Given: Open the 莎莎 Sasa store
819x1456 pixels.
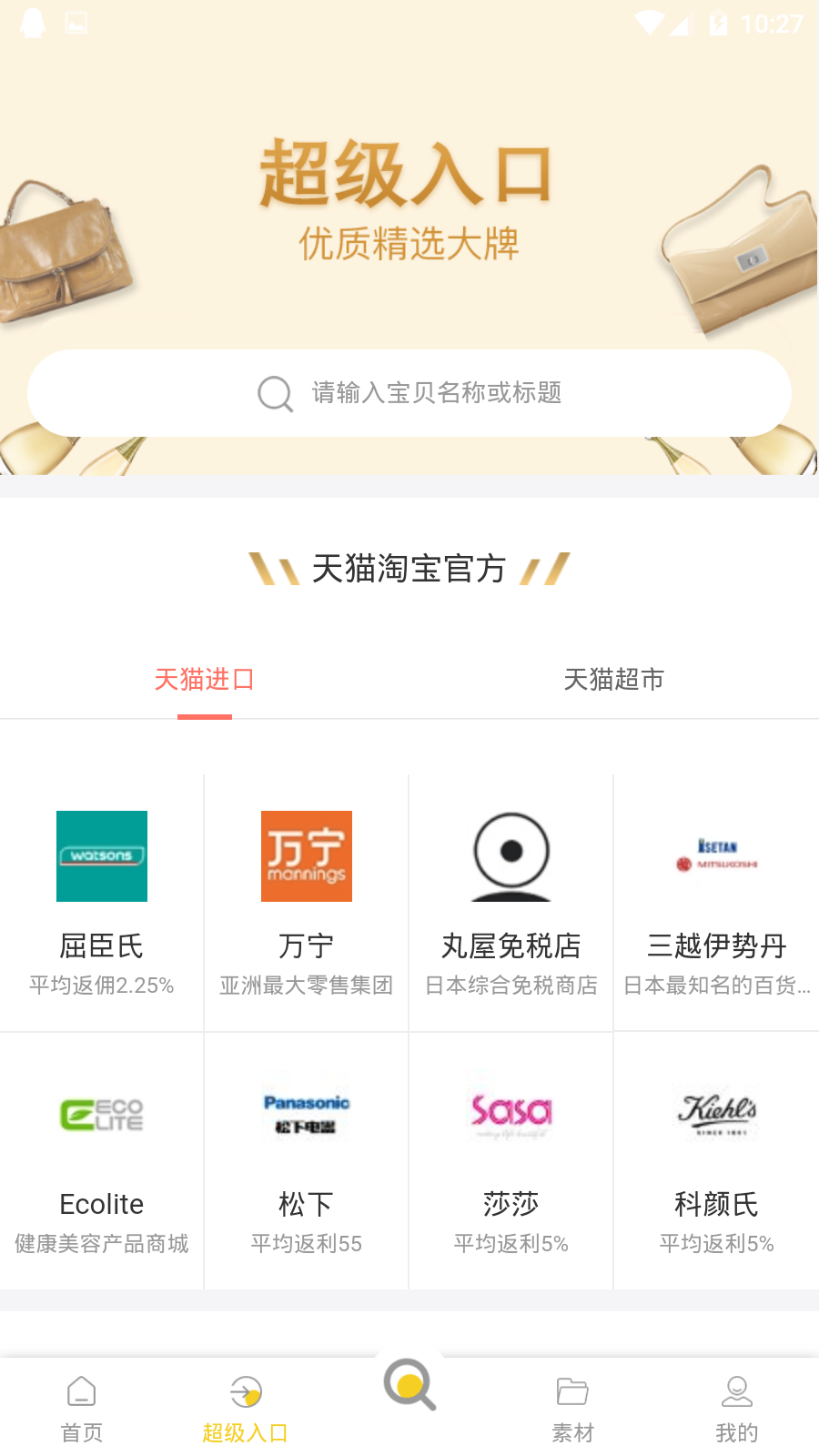Looking at the screenshot, I should [511, 1160].
